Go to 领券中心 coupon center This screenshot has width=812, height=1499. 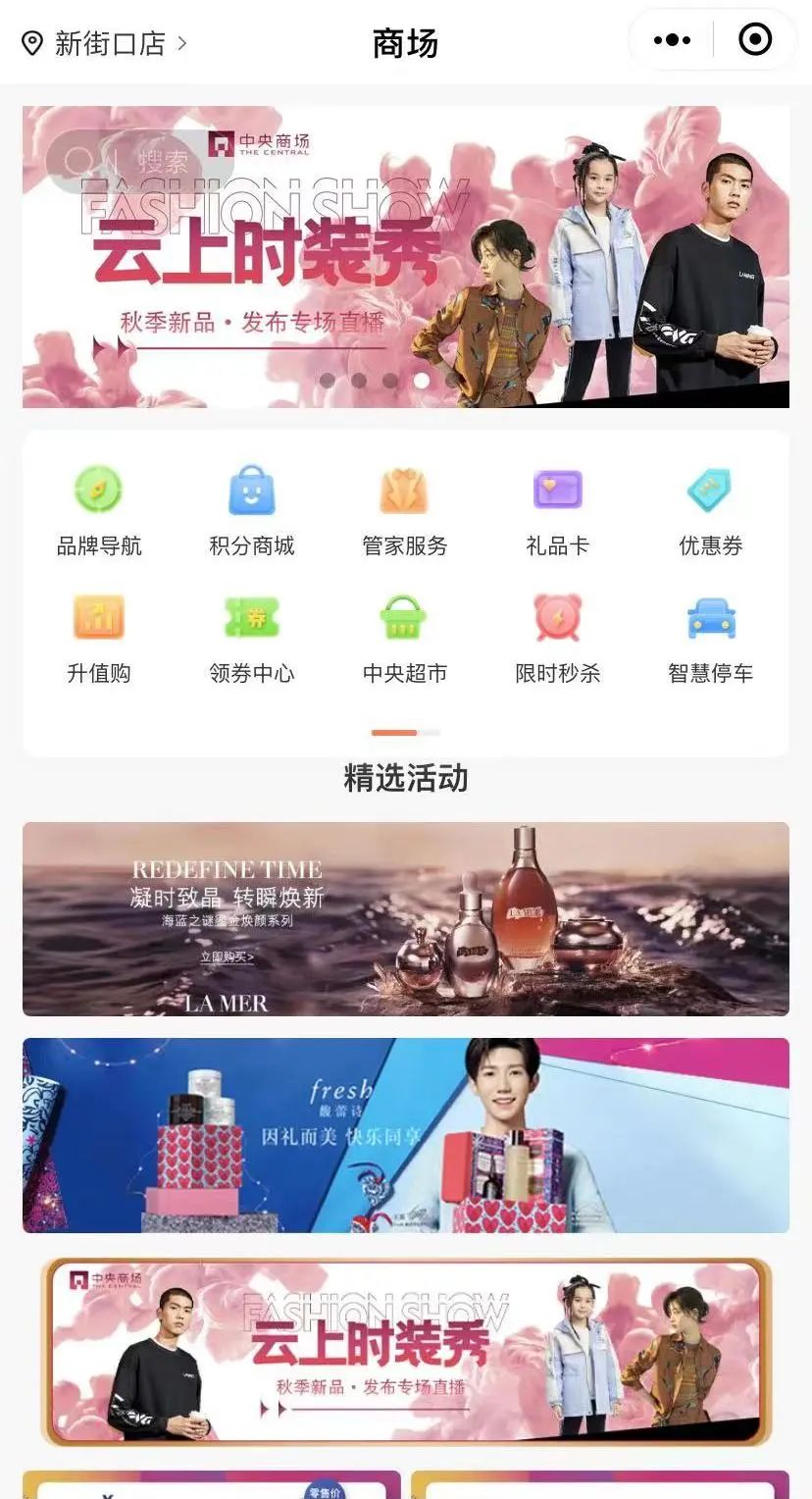pos(252,638)
